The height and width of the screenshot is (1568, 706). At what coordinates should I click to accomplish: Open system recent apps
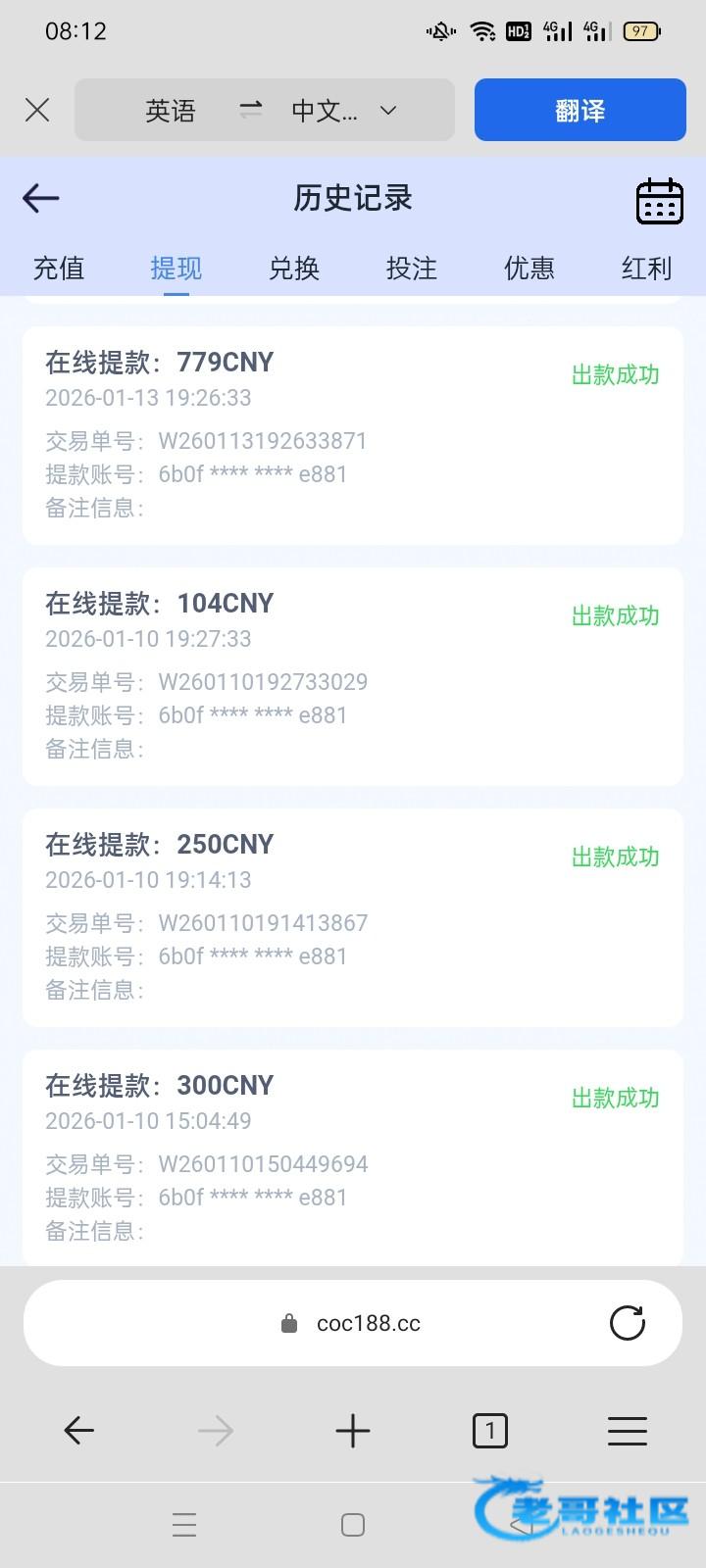click(x=184, y=1525)
